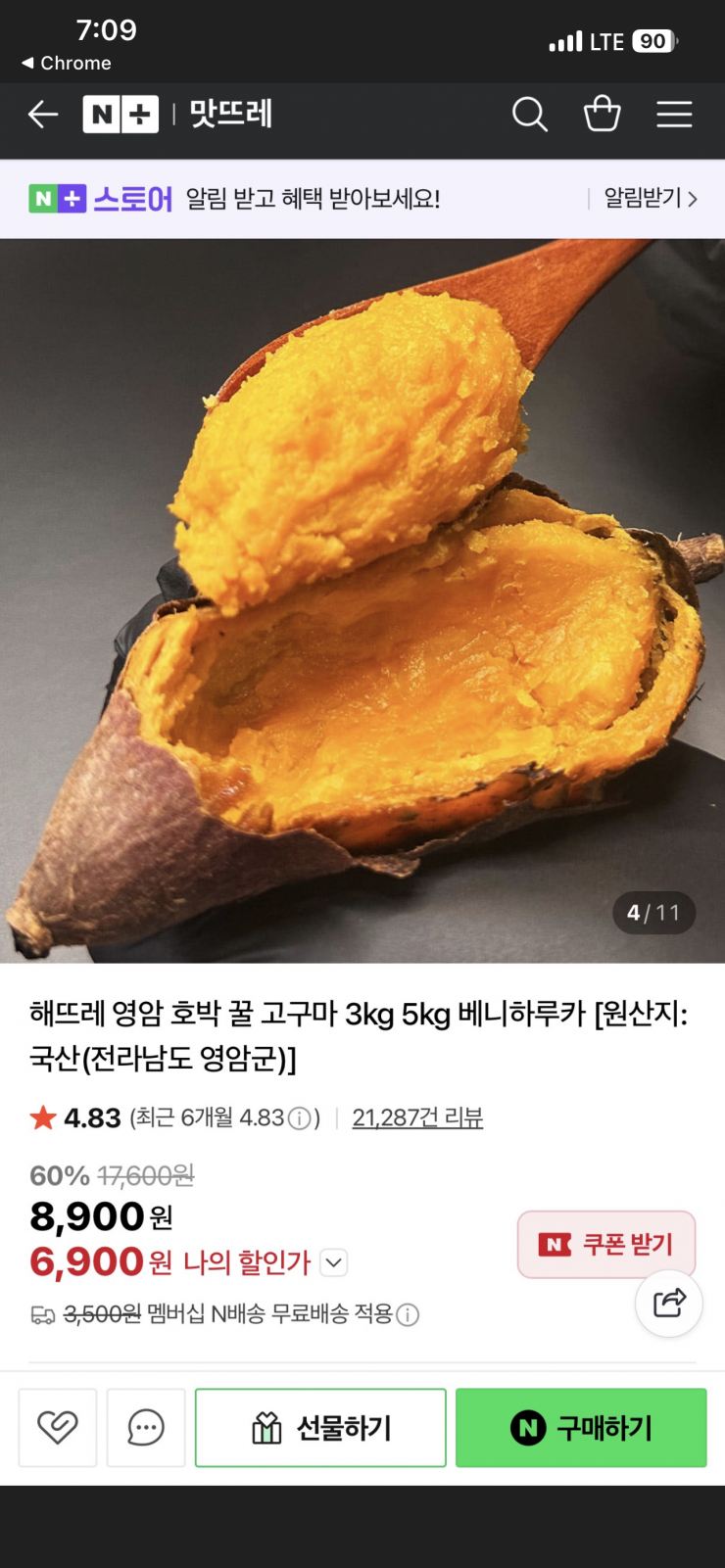The image size is (725, 1568).
Task: Show the free shipping info tooltip
Action: click(407, 1314)
